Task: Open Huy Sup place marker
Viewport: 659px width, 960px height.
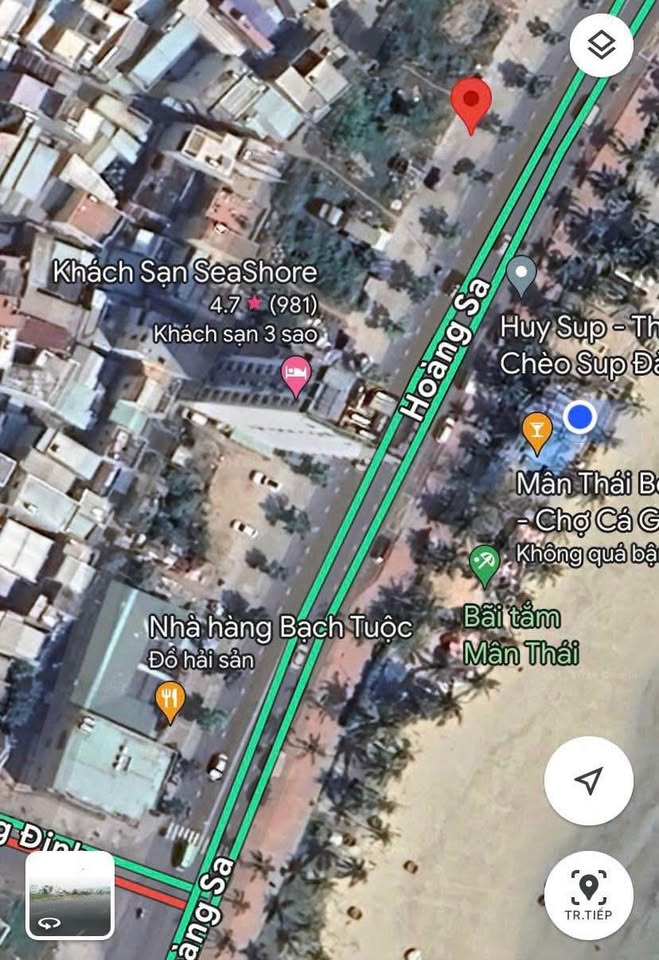Action: [521, 275]
